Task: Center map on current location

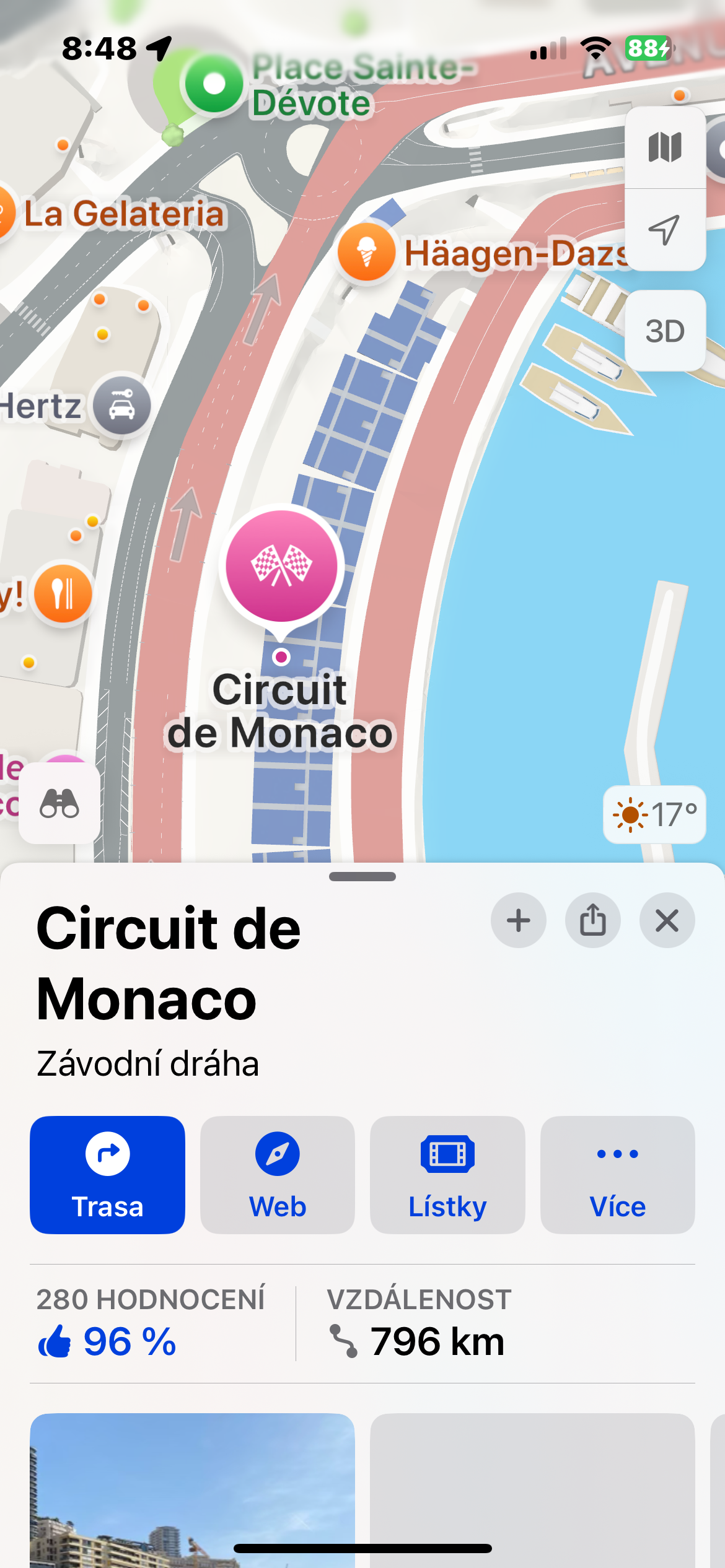Action: [665, 230]
